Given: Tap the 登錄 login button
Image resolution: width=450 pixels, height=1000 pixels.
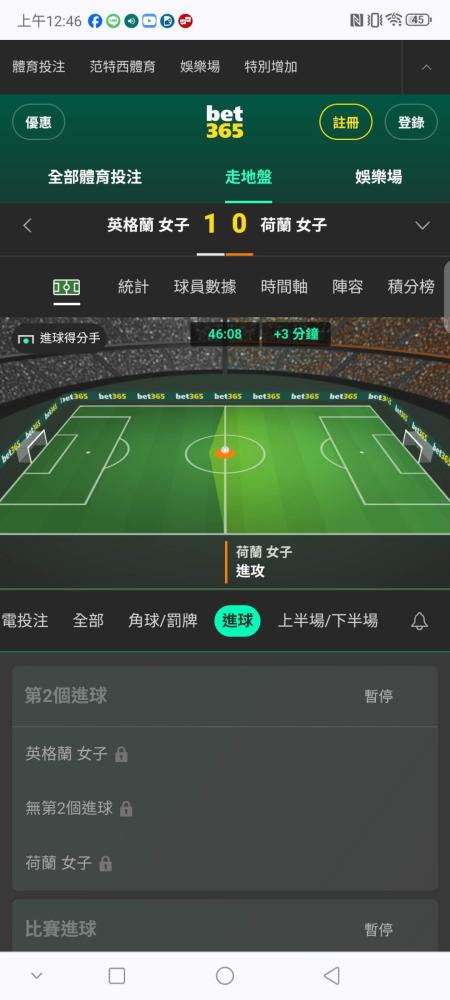Looking at the screenshot, I should (411, 122).
